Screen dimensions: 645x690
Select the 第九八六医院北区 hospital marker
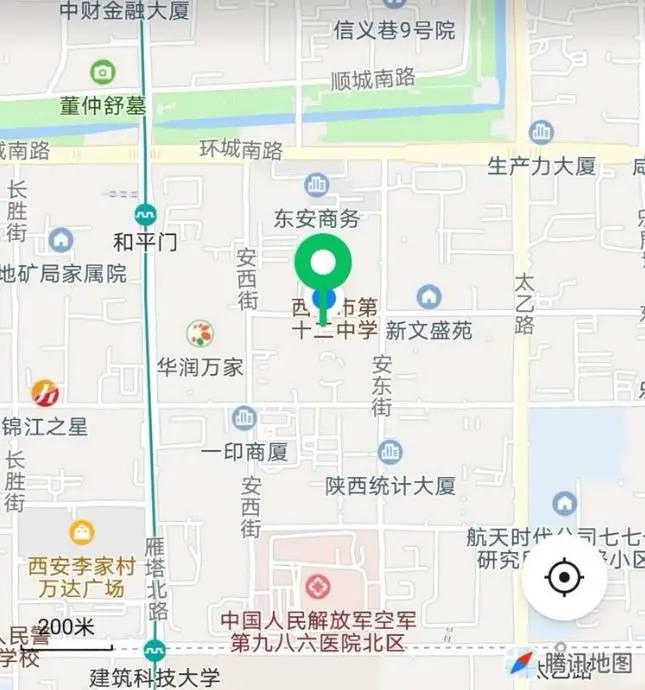pos(318,584)
